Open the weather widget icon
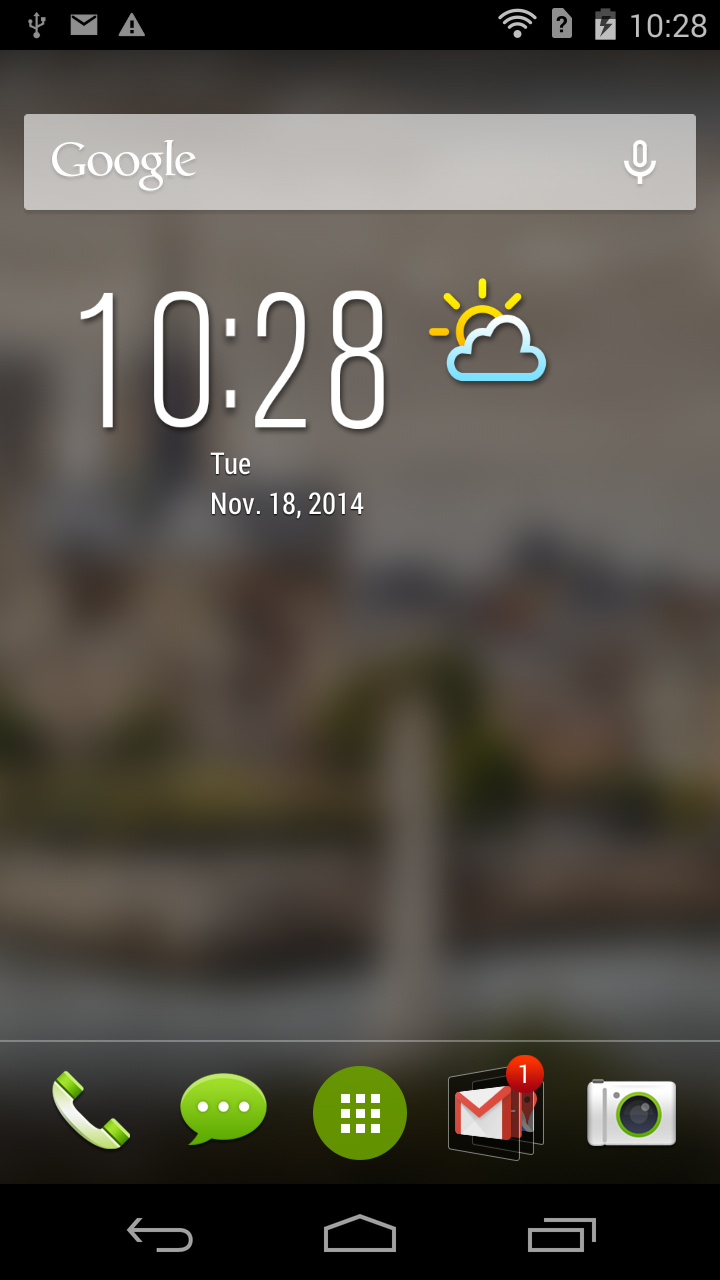 [489, 331]
